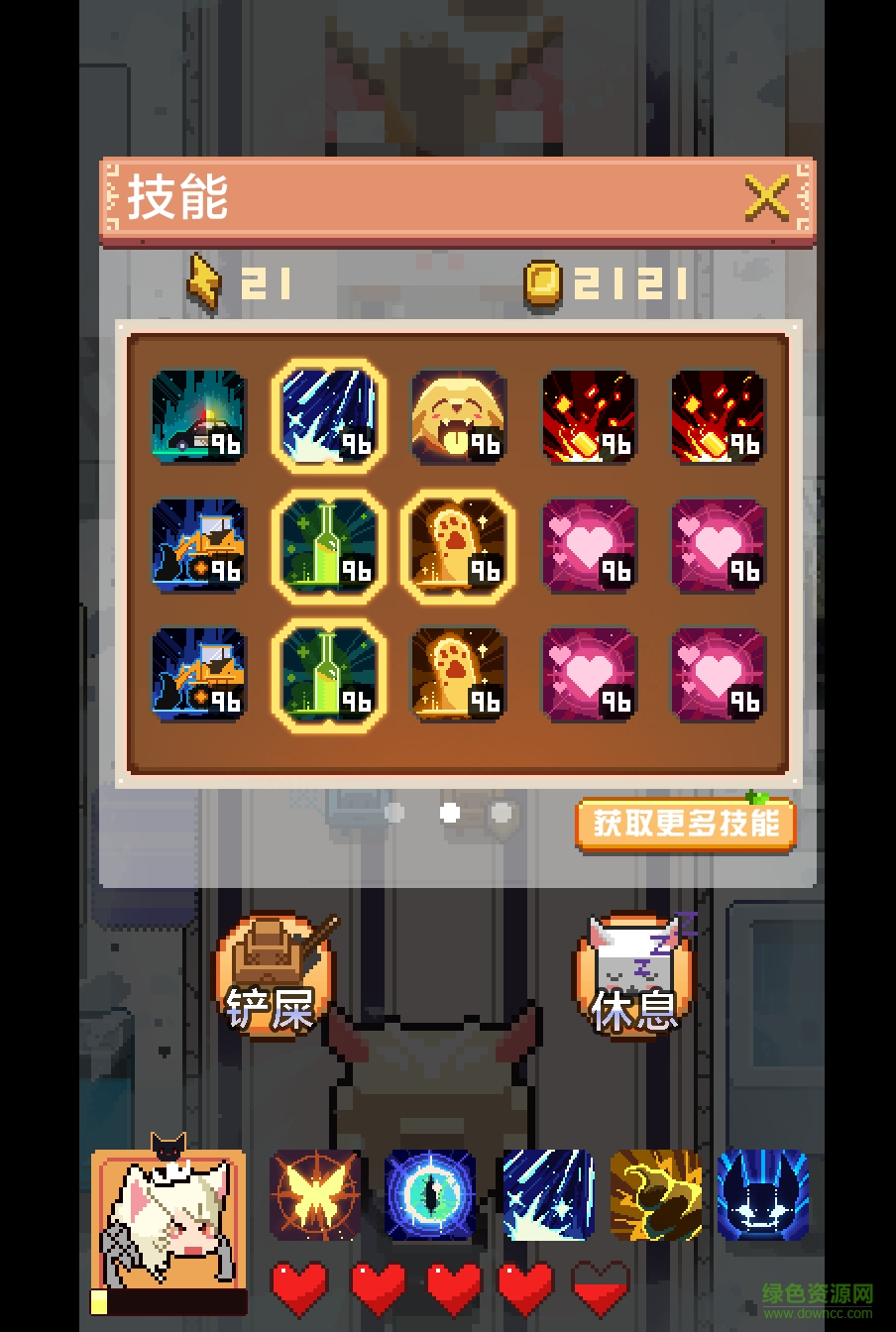Pick the unhighlighted golden paw skill
This screenshot has height=1332, width=896.
coord(458,674)
